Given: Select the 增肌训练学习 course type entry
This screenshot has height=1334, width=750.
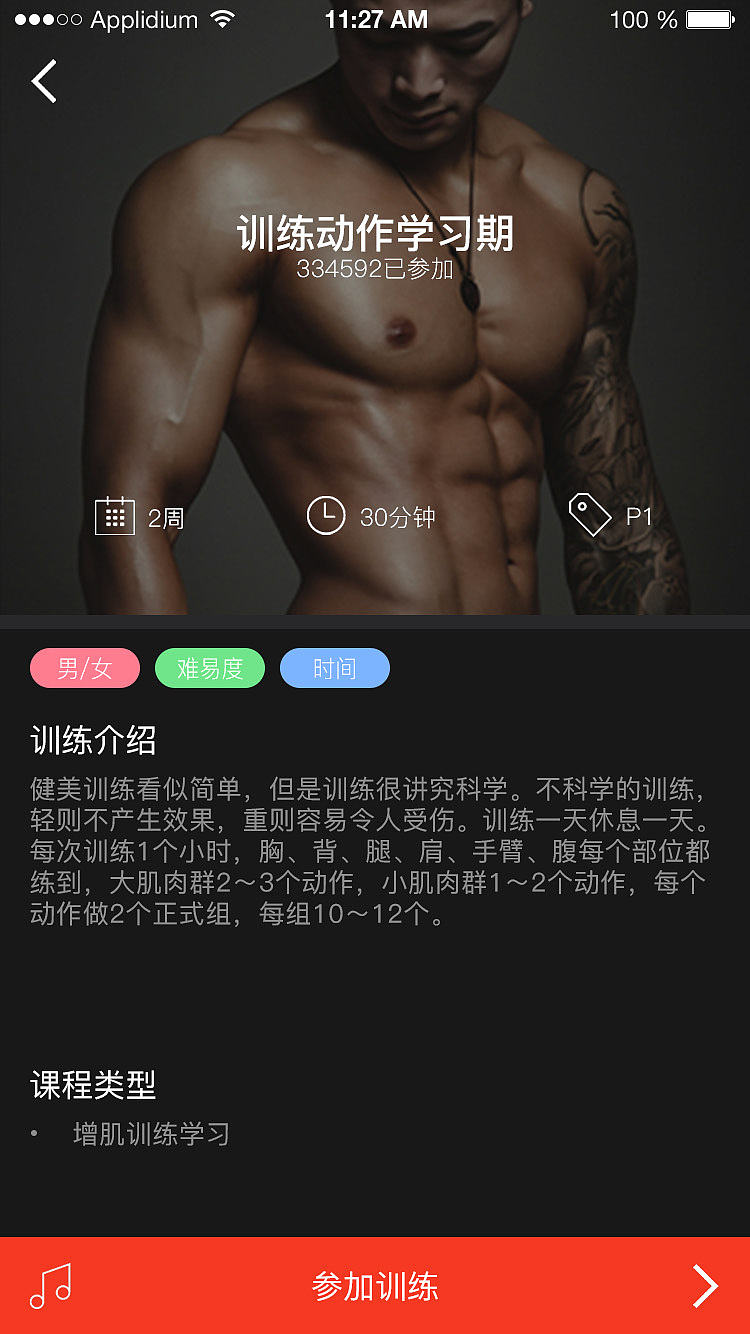Looking at the screenshot, I should coord(150,1134).
